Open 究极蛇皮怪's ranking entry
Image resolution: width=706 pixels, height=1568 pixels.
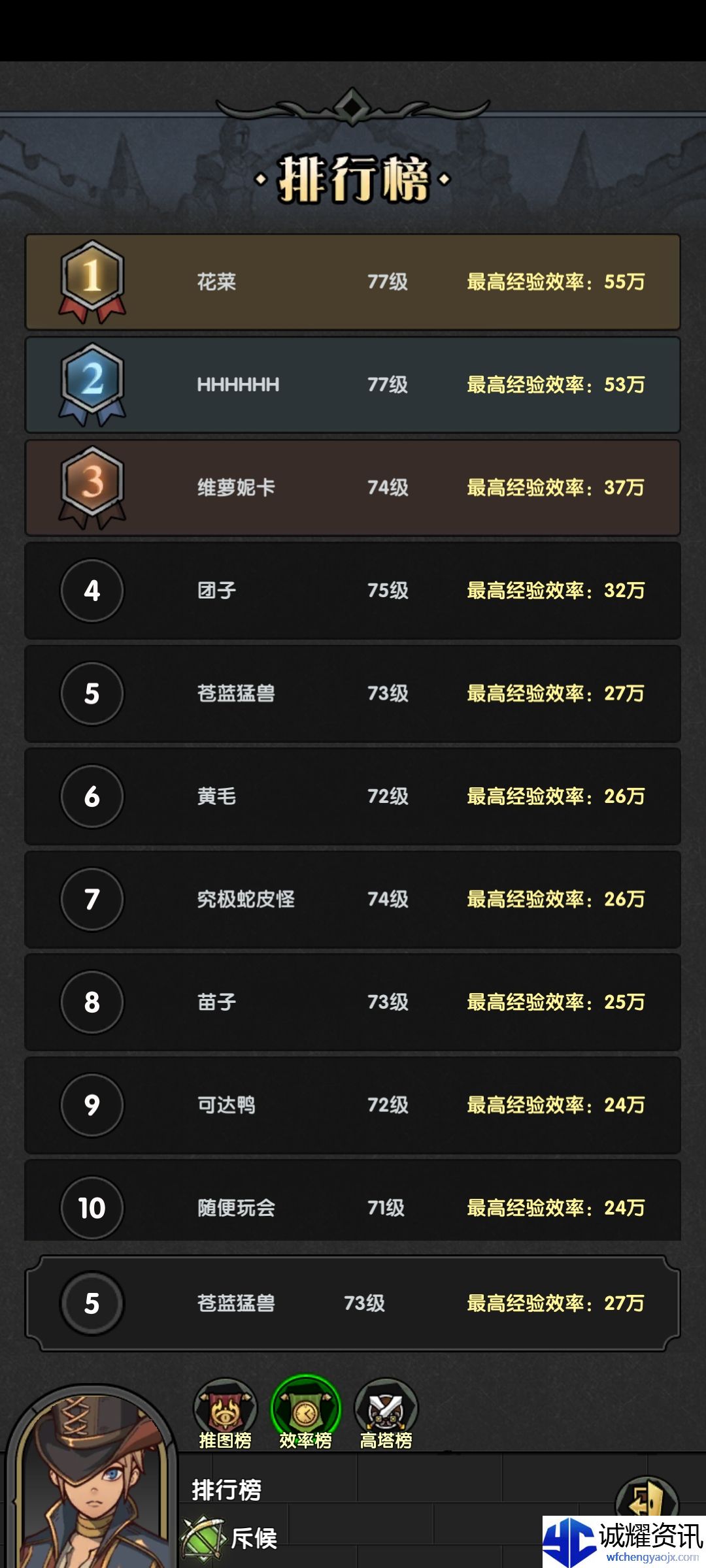click(x=353, y=900)
